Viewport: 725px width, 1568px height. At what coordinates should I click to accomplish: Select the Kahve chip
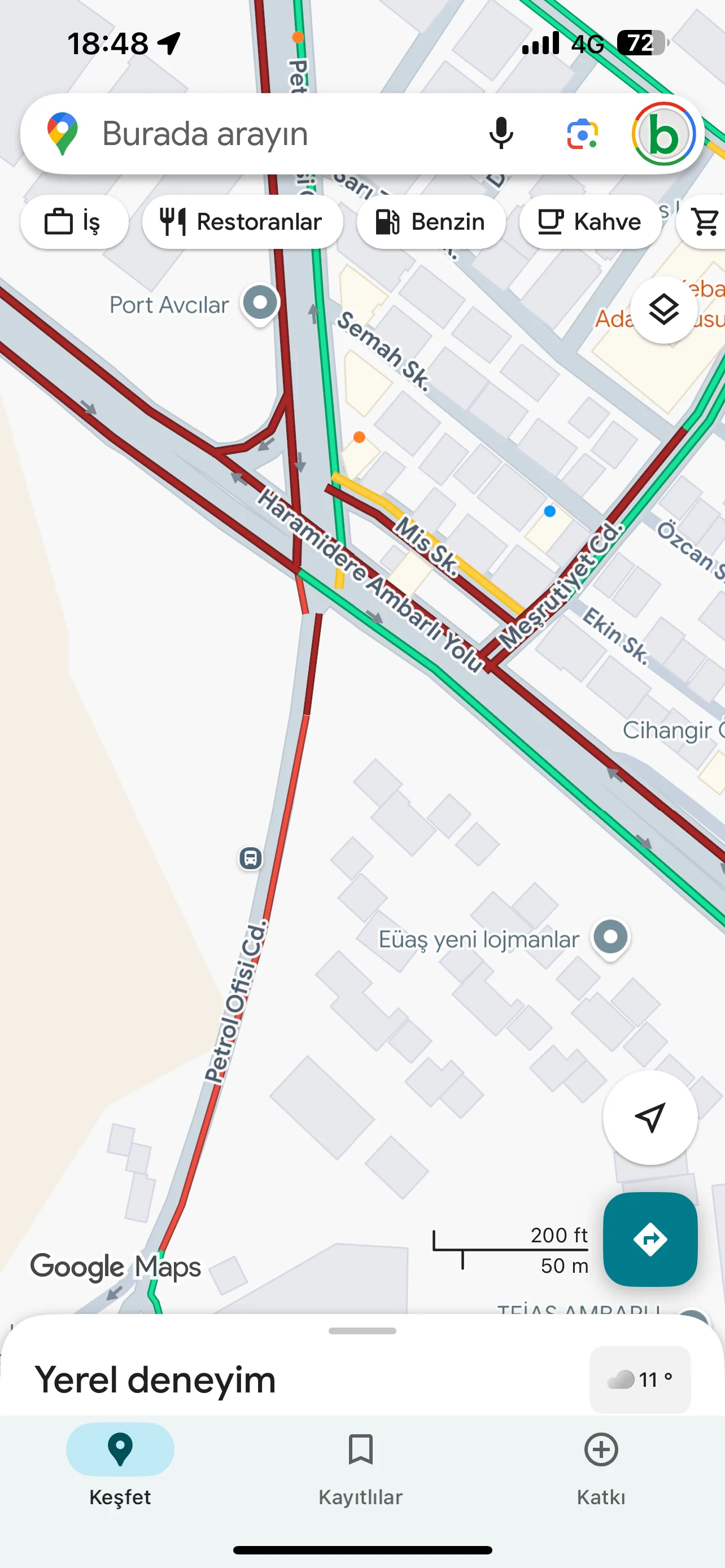tap(590, 222)
